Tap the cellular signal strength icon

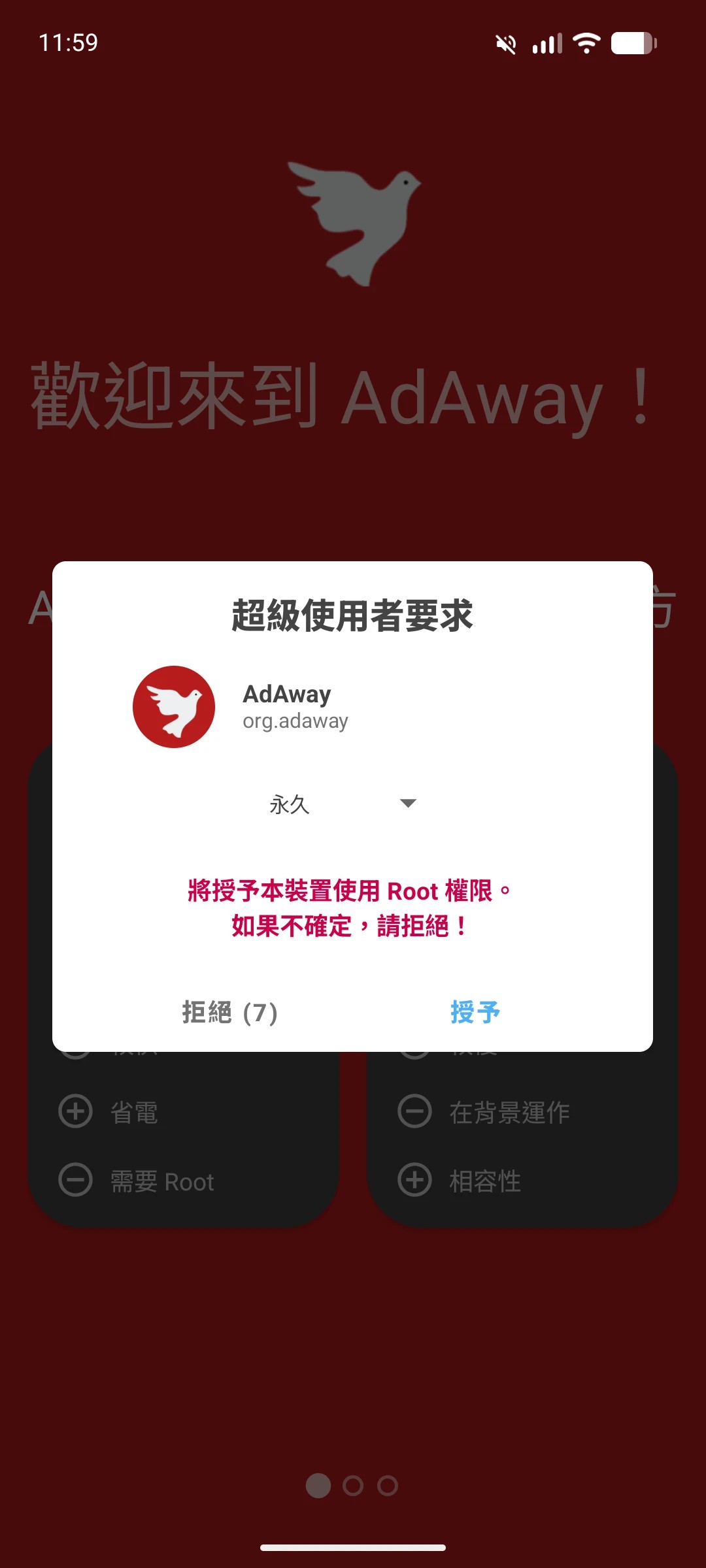click(x=546, y=42)
